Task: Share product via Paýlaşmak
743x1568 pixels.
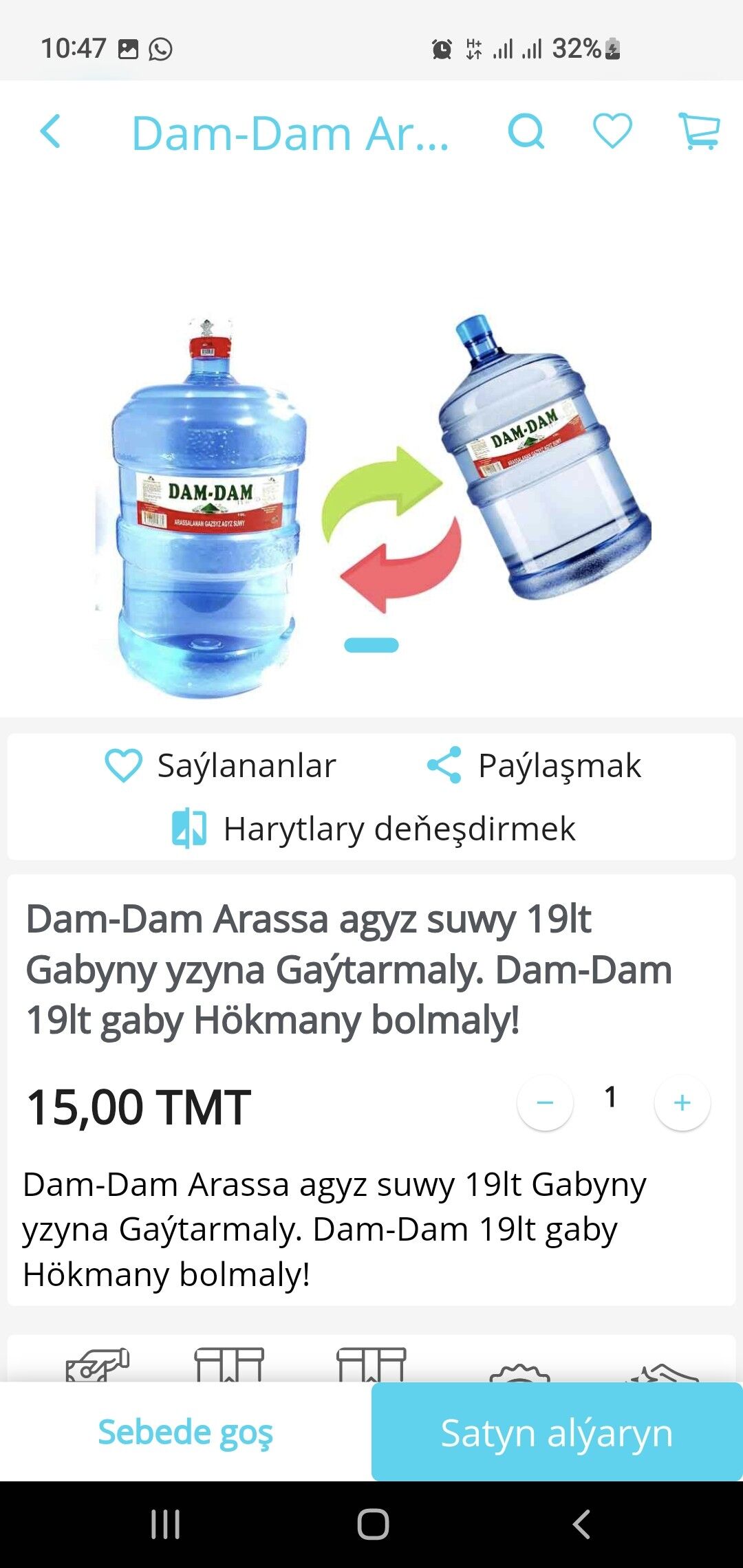Action: coord(535,765)
